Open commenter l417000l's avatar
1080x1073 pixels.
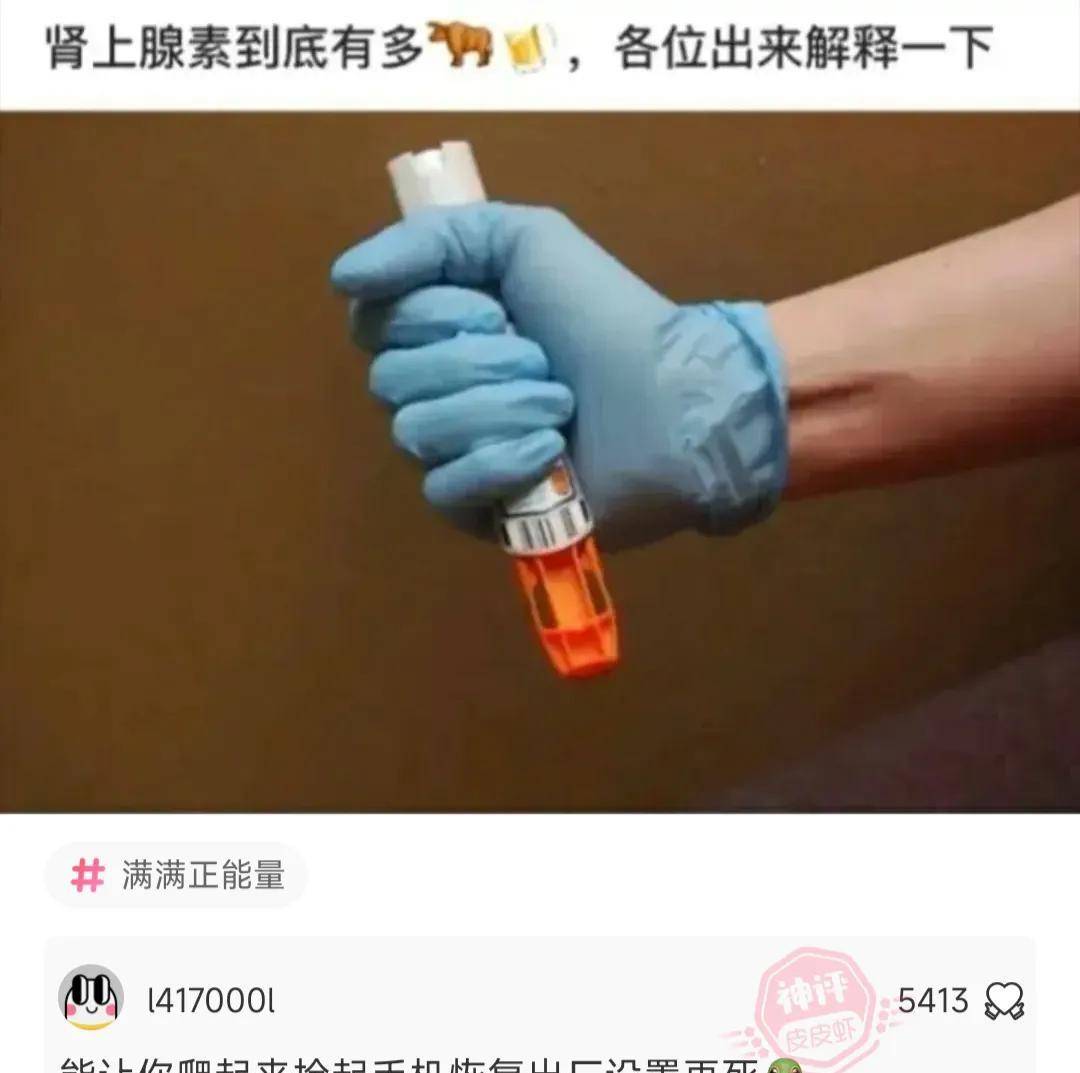(x=91, y=998)
